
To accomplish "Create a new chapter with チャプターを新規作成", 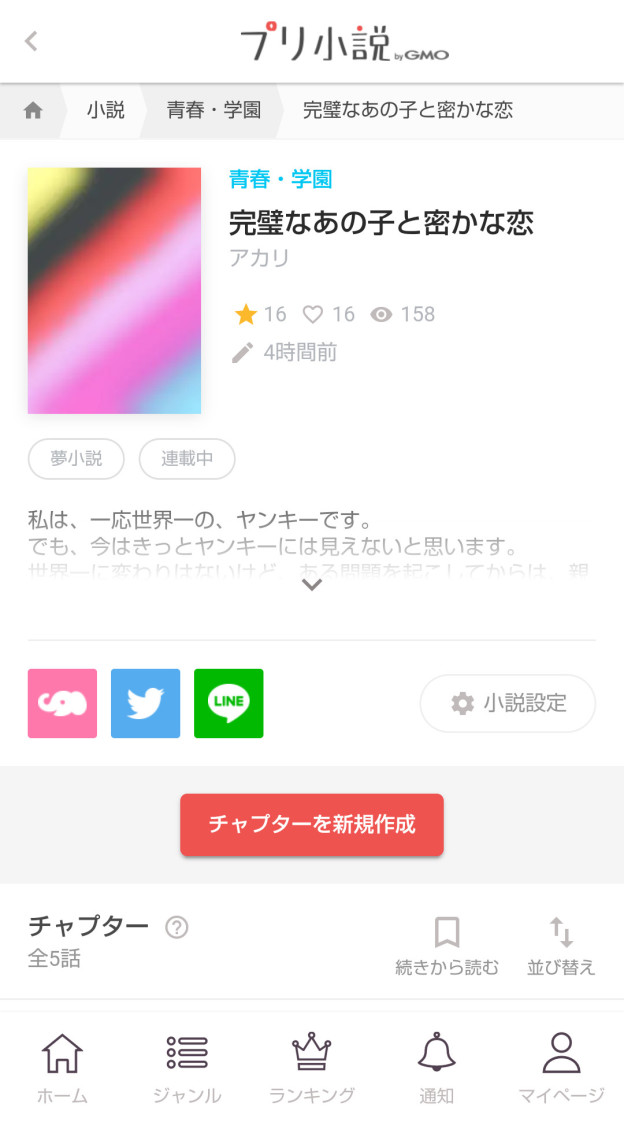I will click(312, 825).
